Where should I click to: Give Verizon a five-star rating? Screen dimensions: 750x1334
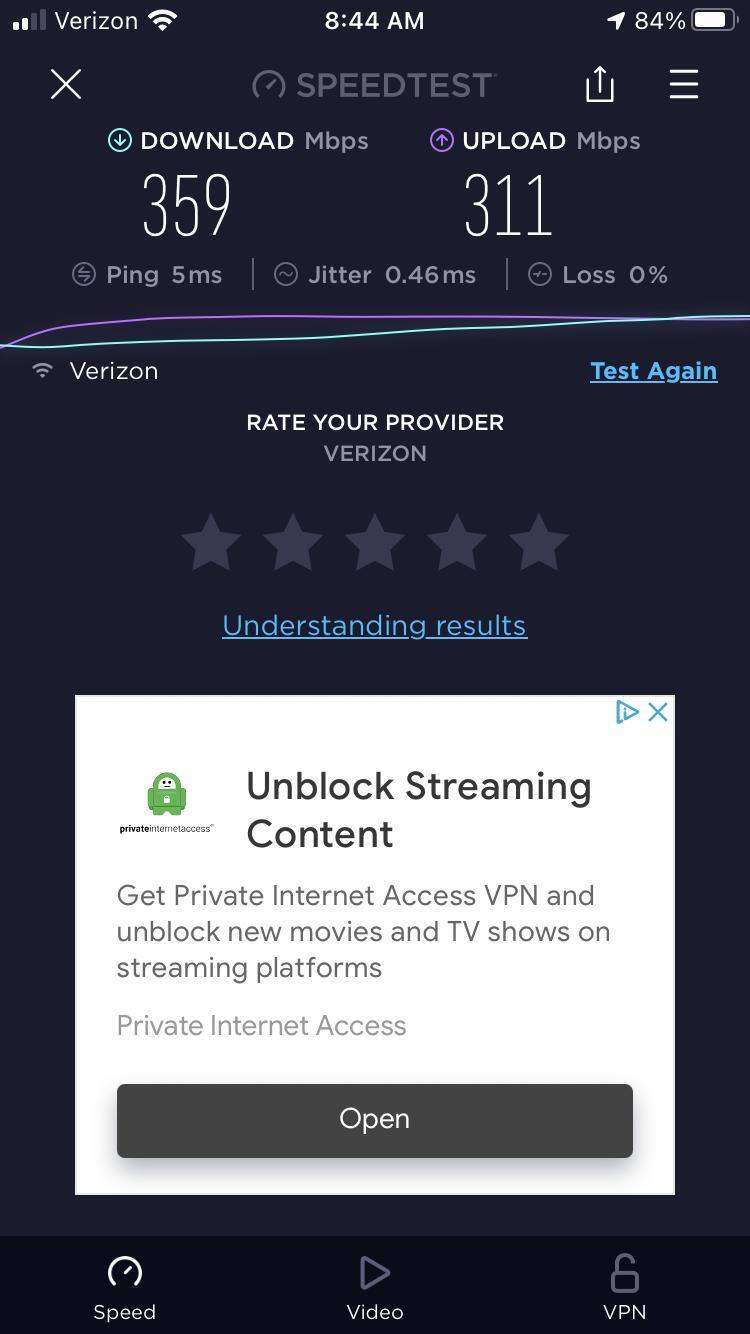pos(539,543)
